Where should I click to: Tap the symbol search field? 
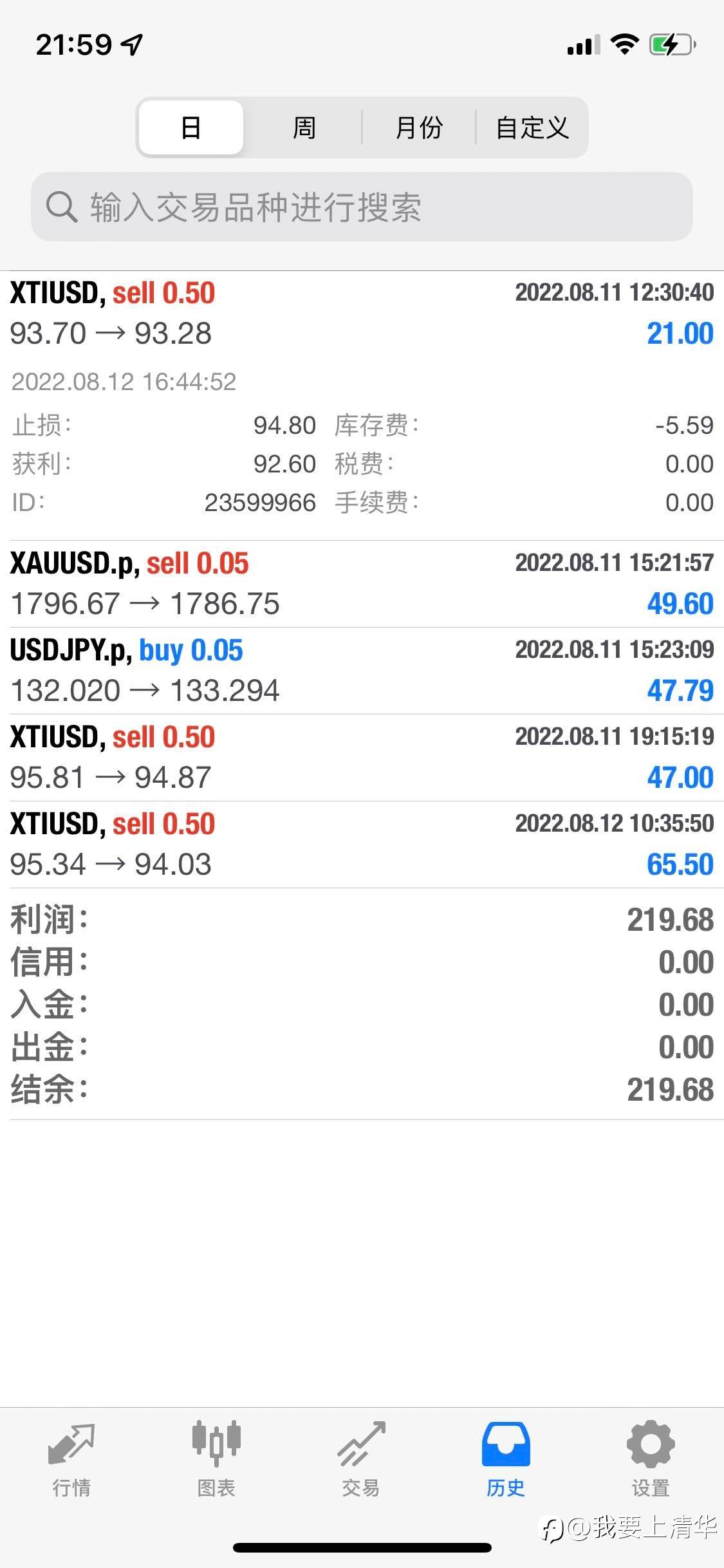pyautogui.click(x=362, y=207)
